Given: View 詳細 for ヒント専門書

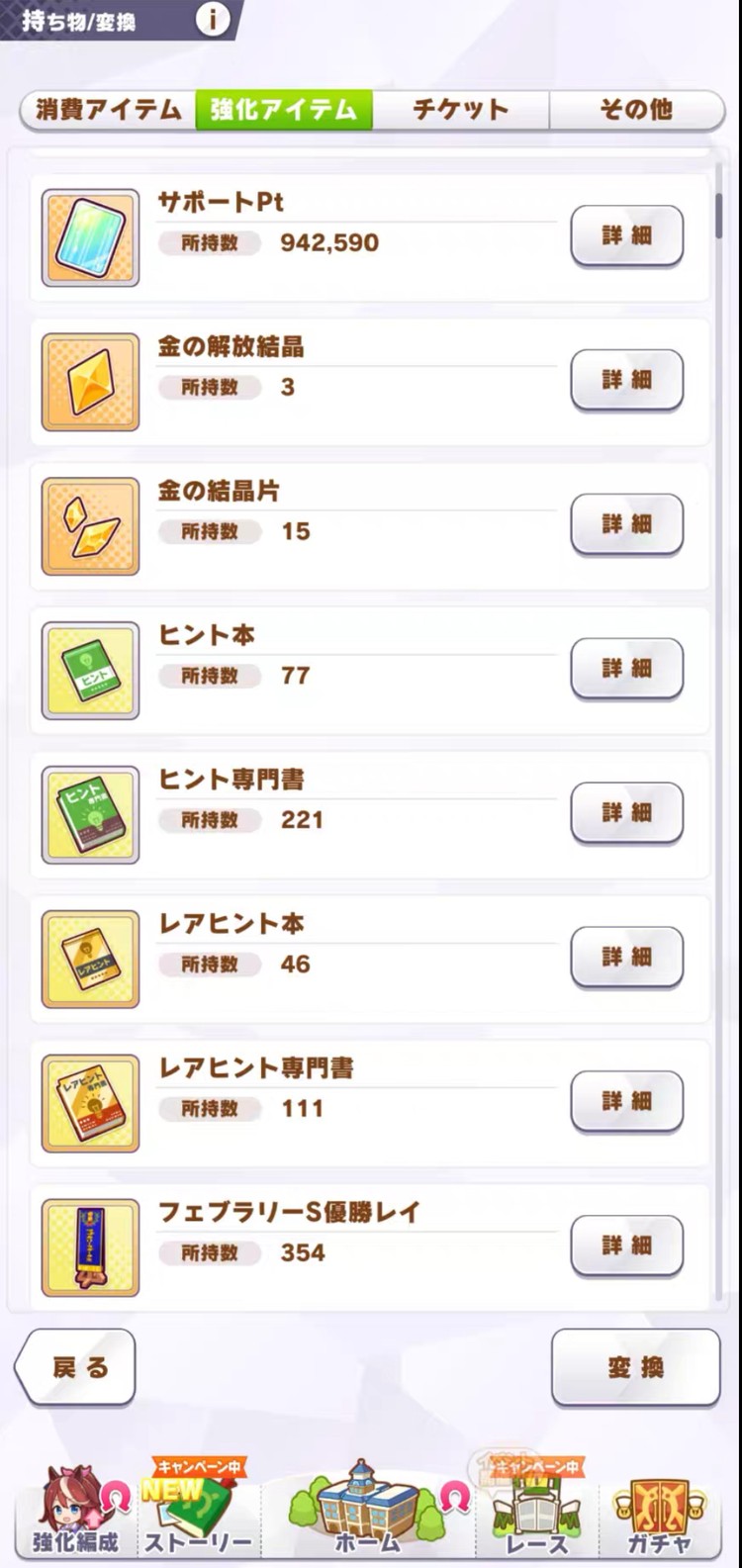Looking at the screenshot, I should pos(626,813).
